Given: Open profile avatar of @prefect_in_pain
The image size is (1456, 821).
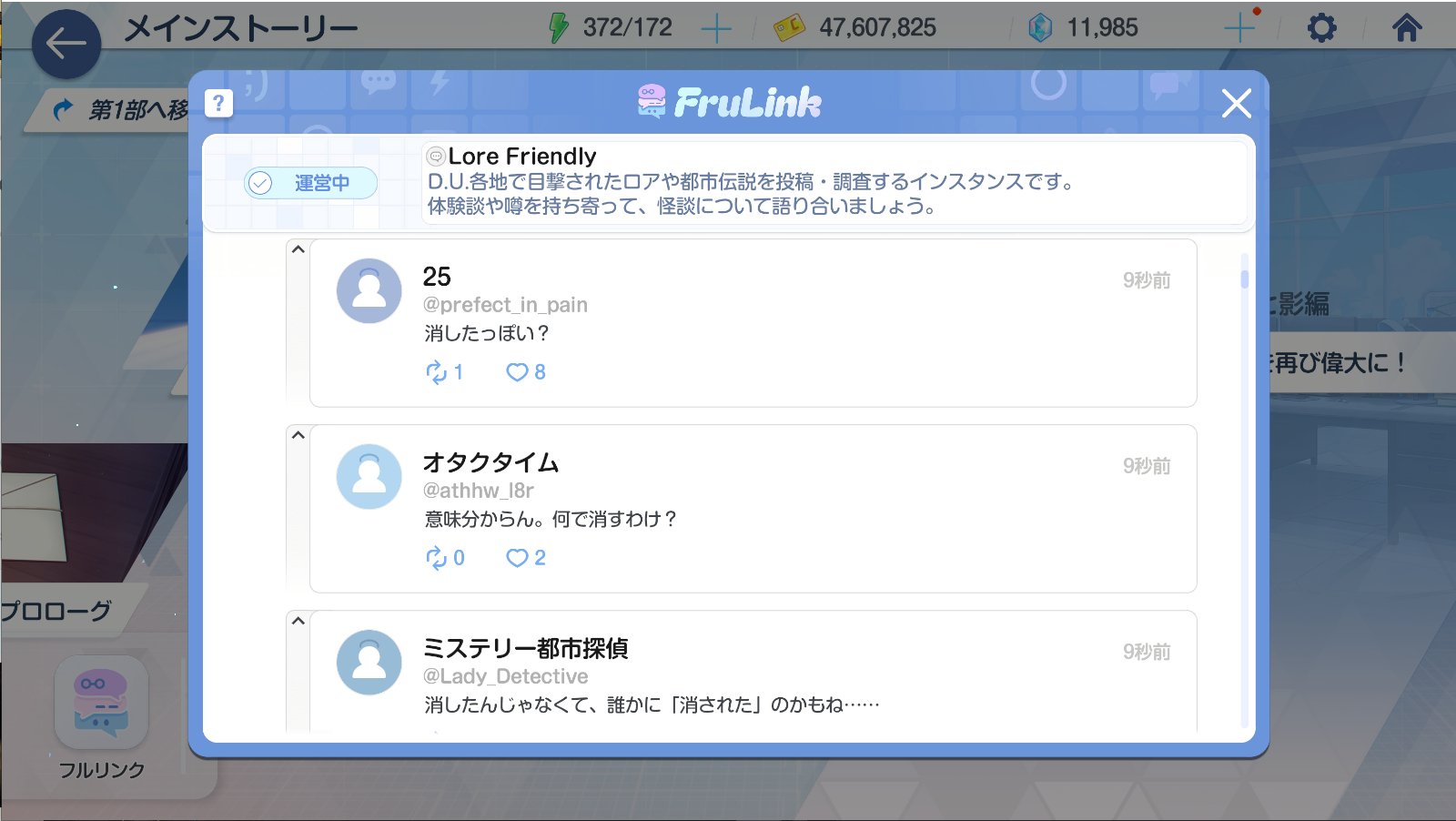Looking at the screenshot, I should 369,290.
